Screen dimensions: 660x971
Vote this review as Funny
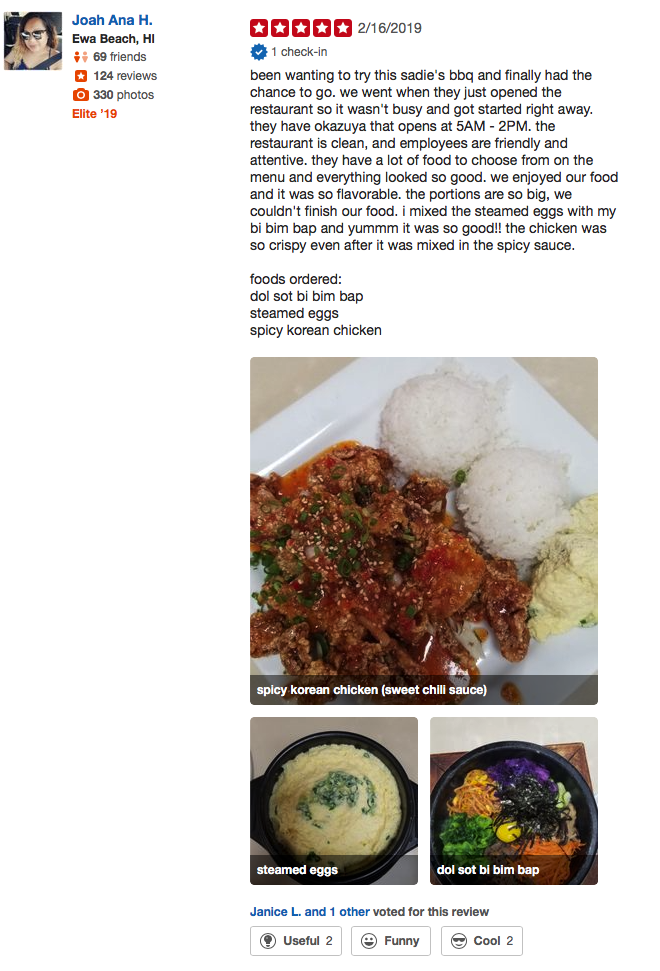tap(391, 941)
